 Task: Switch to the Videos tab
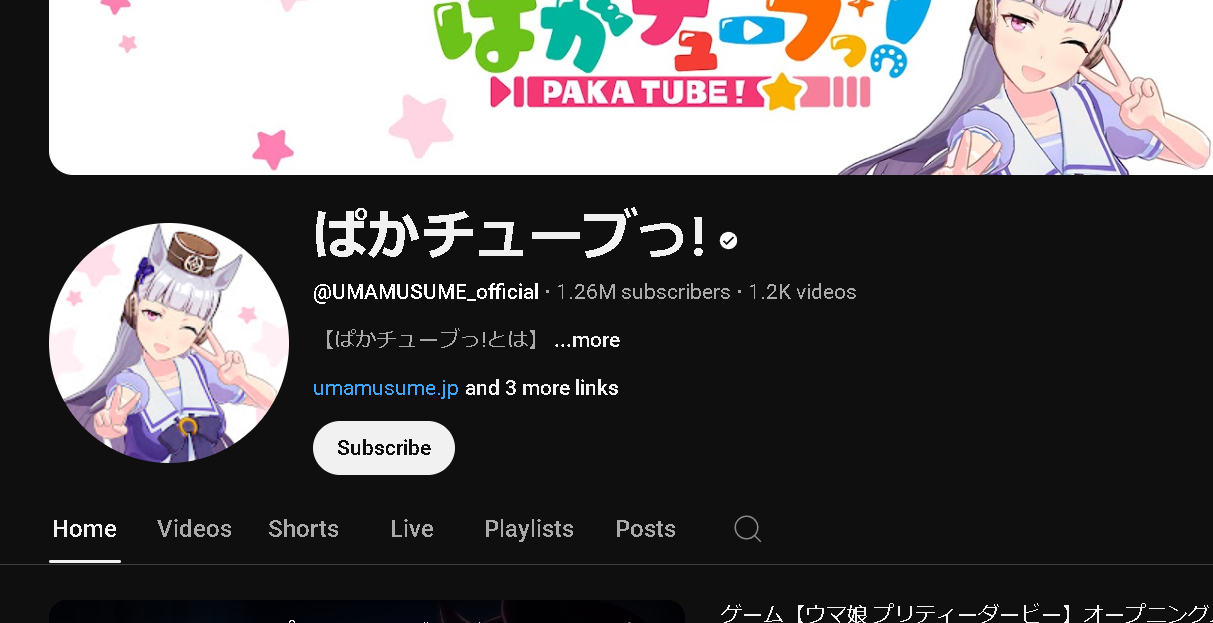tap(194, 529)
